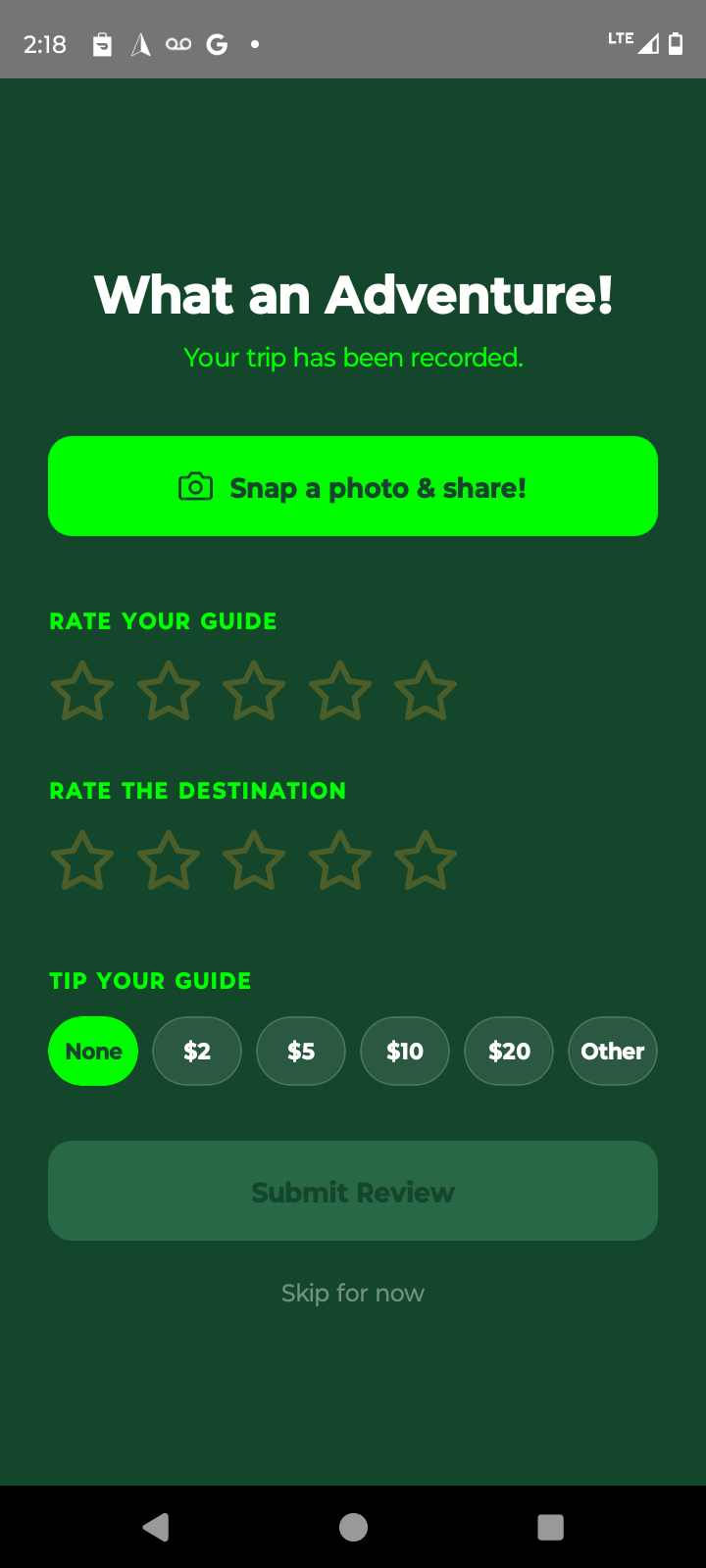Tap Snap a photo & share button
This screenshot has width=706, height=1568.
(353, 486)
